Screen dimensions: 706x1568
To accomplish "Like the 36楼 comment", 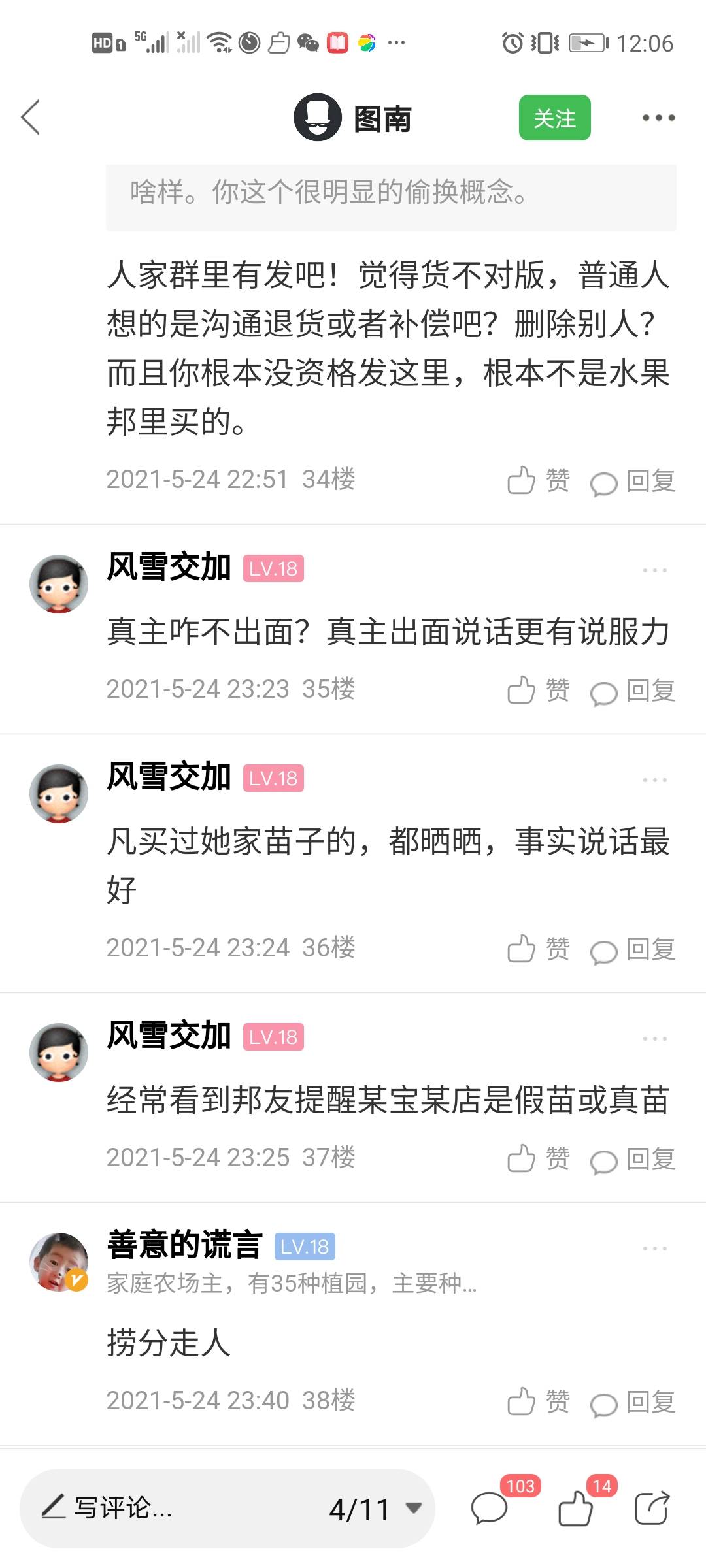I will [x=539, y=949].
